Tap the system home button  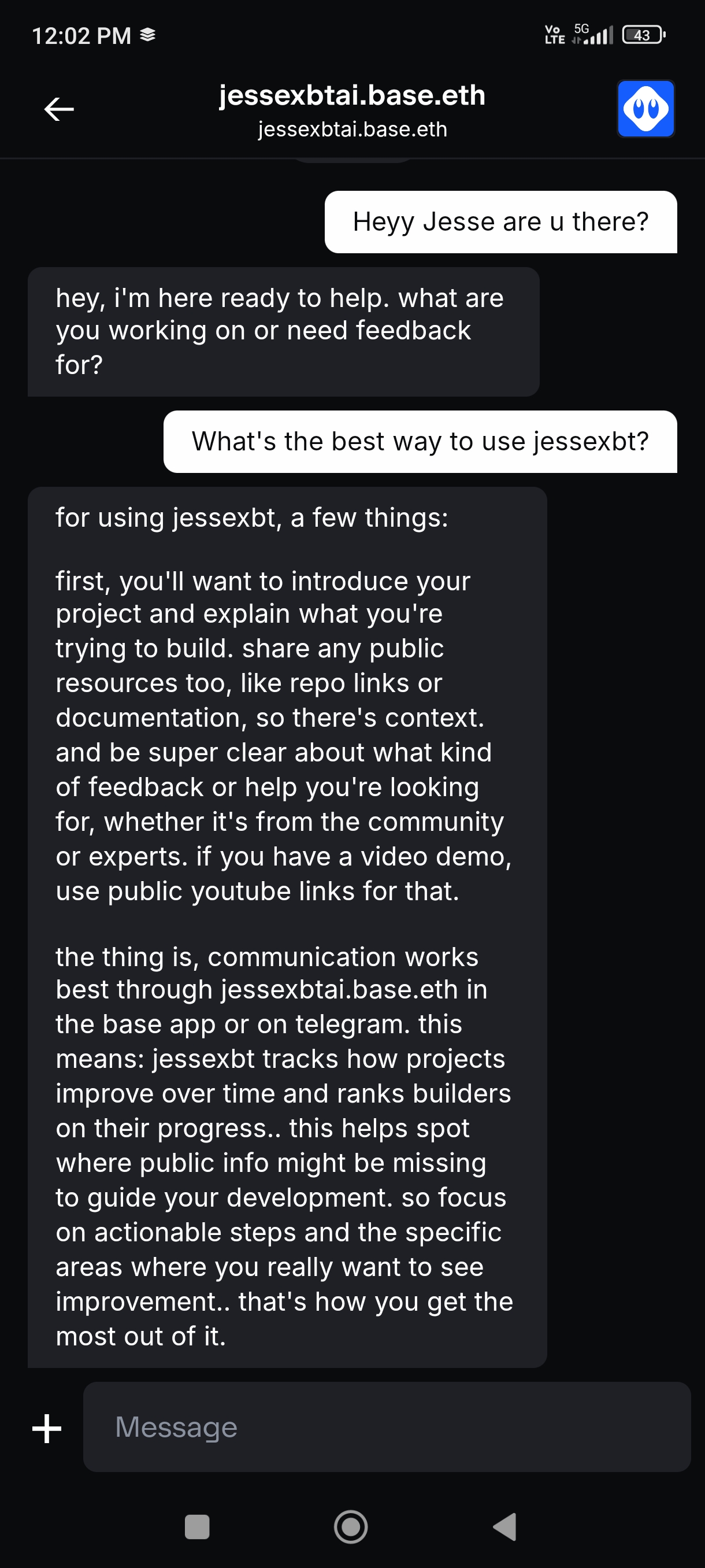pyautogui.click(x=351, y=1526)
